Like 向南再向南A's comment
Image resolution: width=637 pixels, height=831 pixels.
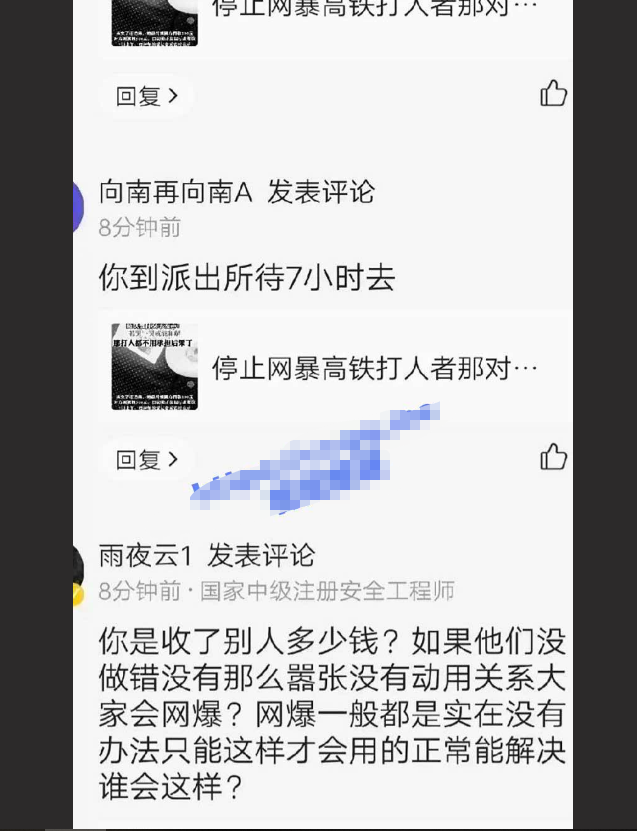pos(553,457)
